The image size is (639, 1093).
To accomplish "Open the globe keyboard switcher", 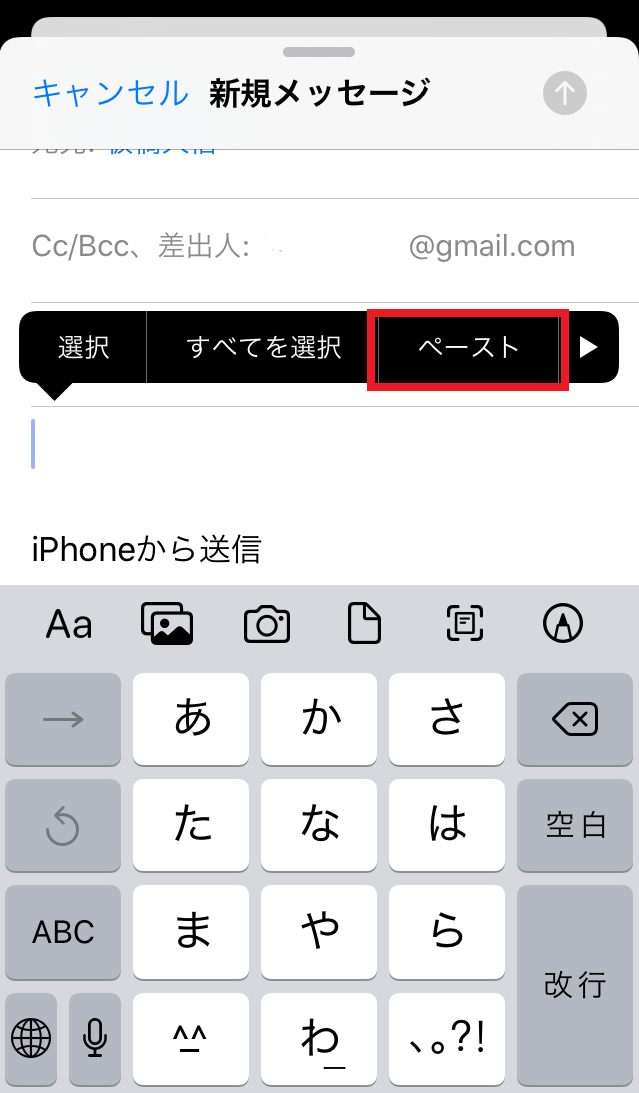I will (32, 1038).
